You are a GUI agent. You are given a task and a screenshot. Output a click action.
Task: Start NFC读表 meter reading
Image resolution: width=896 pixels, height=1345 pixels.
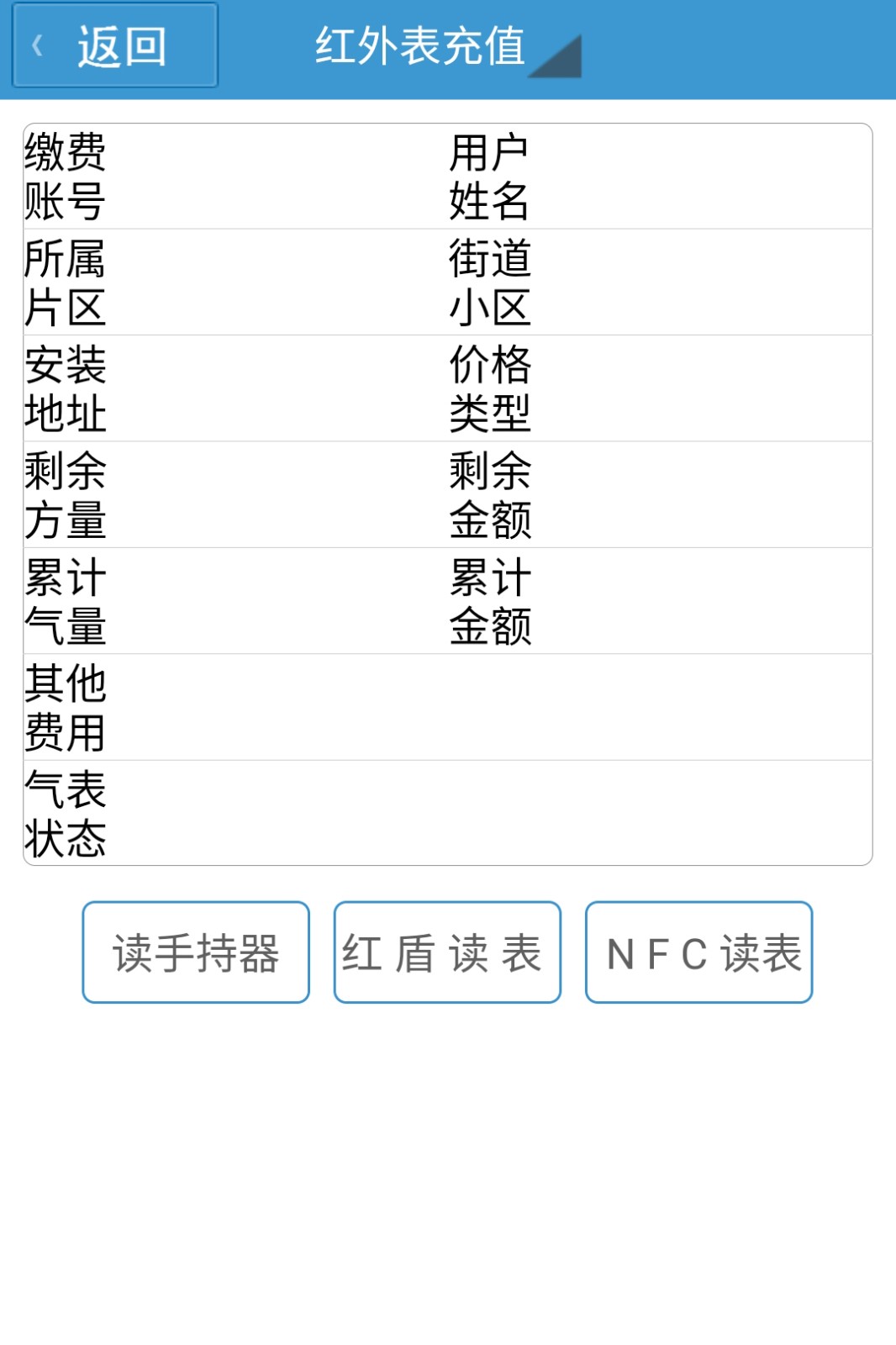tap(698, 952)
